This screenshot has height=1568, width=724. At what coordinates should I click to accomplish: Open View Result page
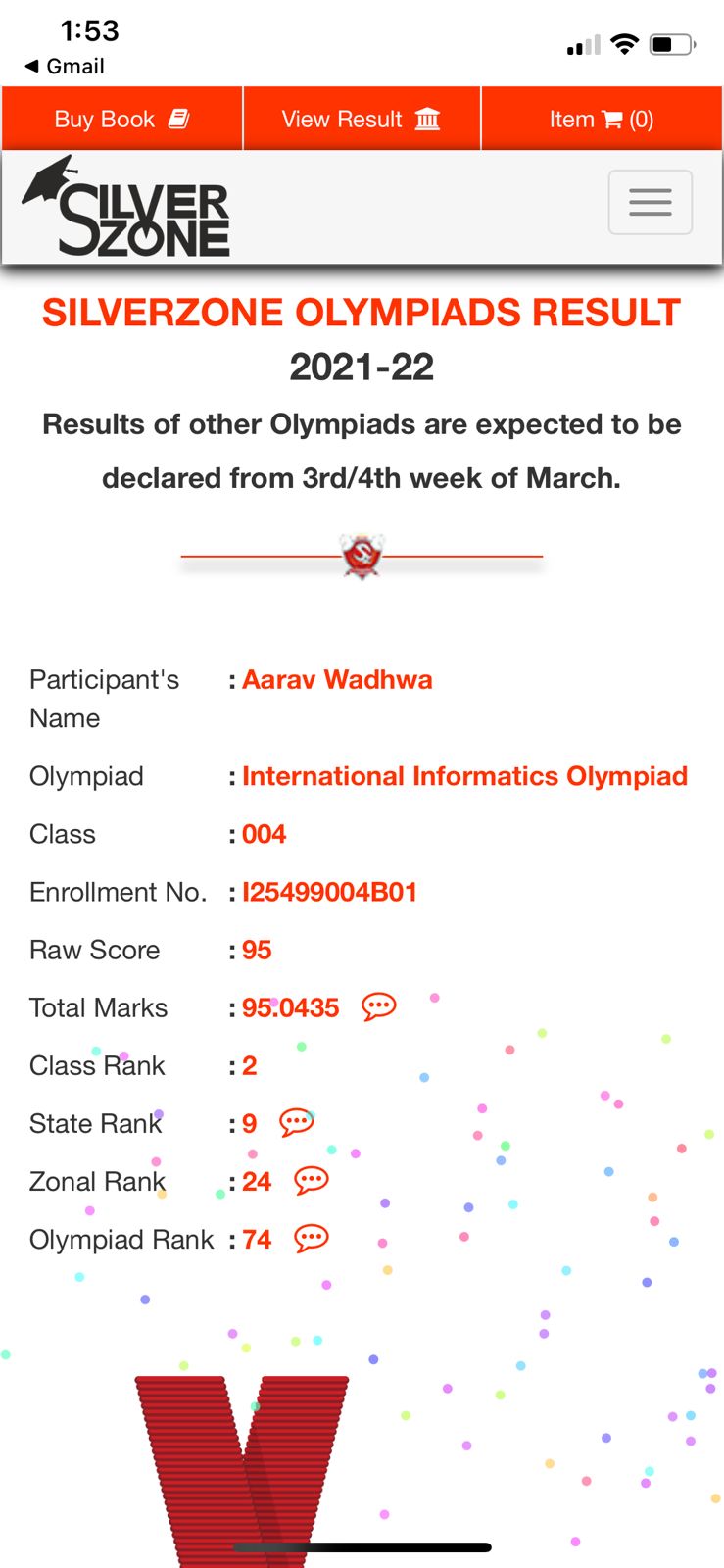[x=362, y=119]
